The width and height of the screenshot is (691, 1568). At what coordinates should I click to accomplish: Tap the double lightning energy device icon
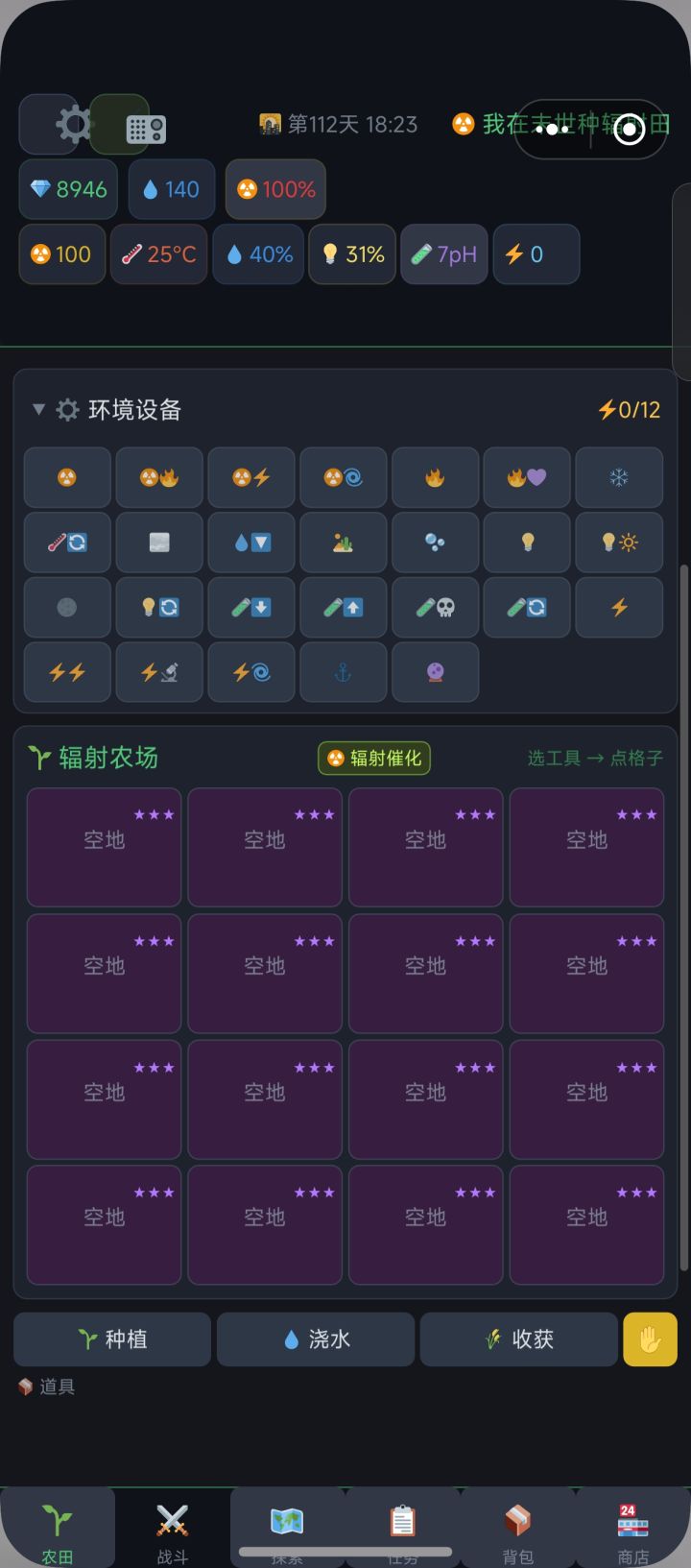(x=66, y=672)
